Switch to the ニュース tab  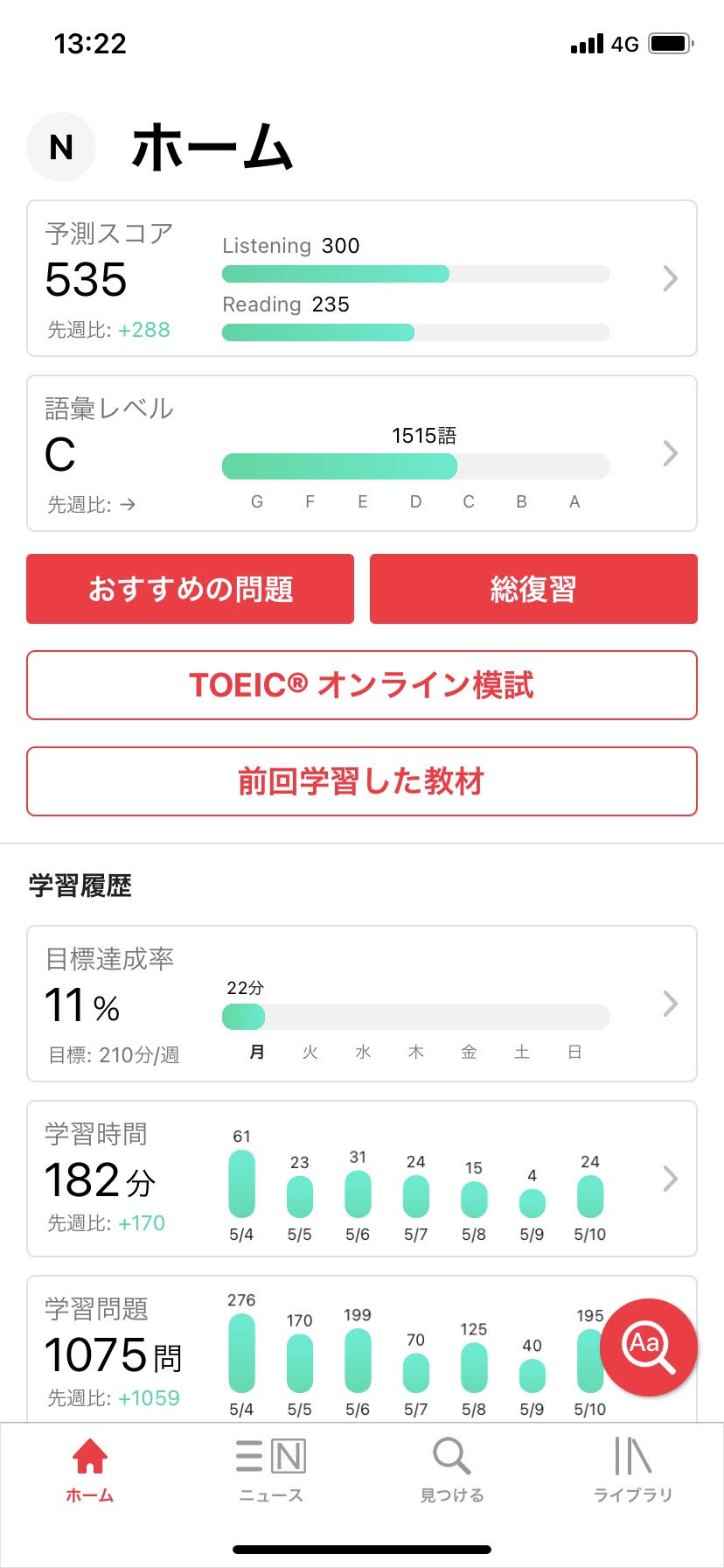pyautogui.click(x=271, y=1472)
